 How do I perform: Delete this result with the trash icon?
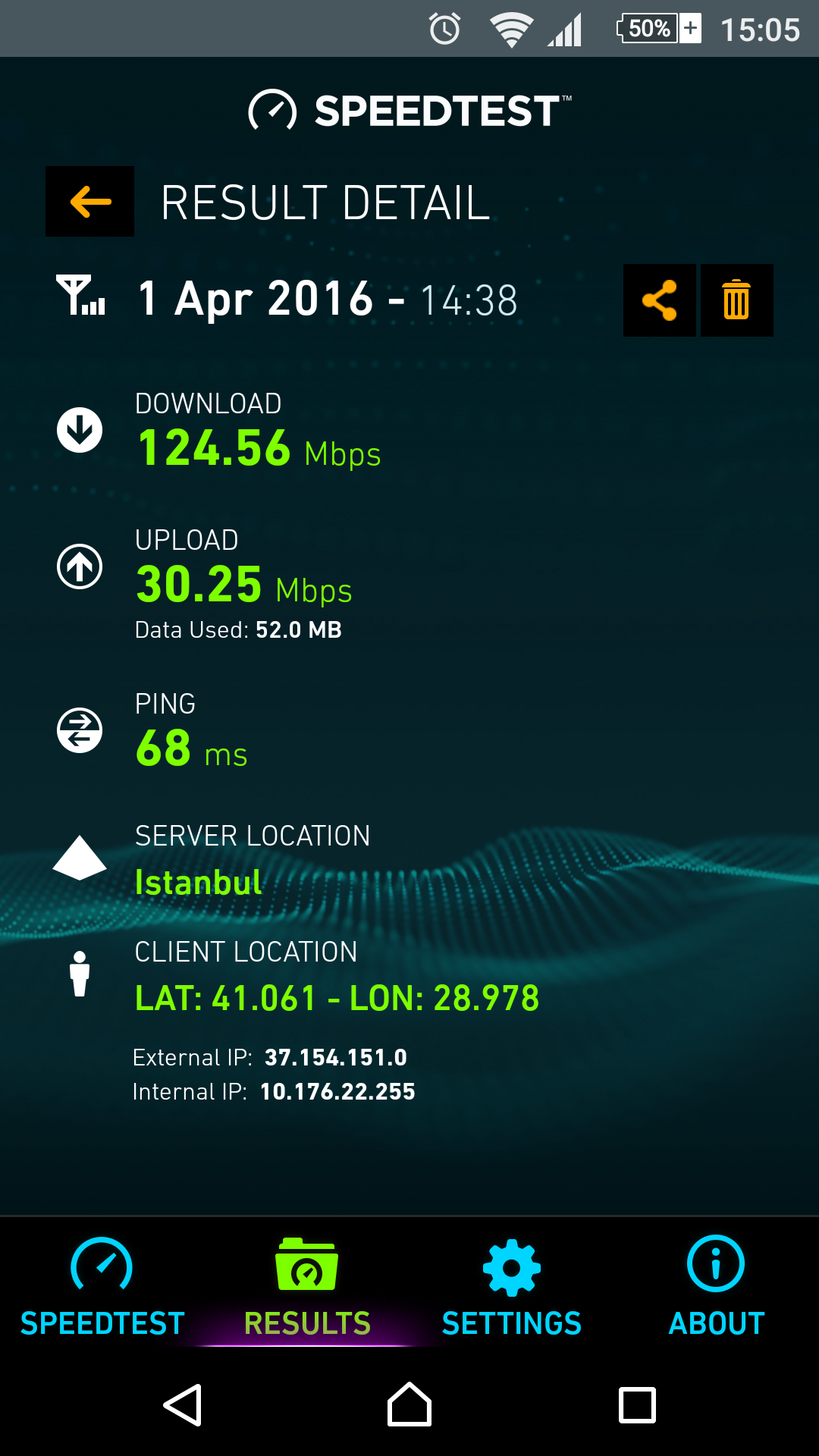[736, 300]
